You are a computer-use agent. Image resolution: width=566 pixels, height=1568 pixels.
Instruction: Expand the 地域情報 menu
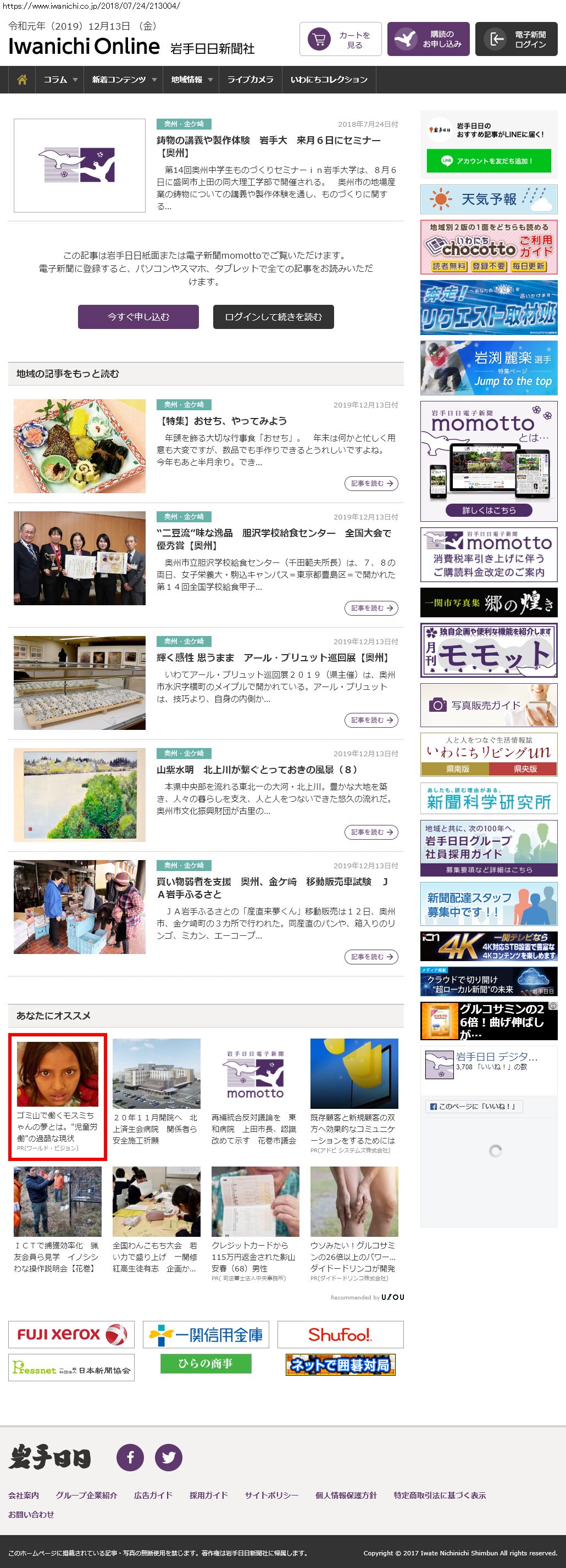tap(191, 80)
